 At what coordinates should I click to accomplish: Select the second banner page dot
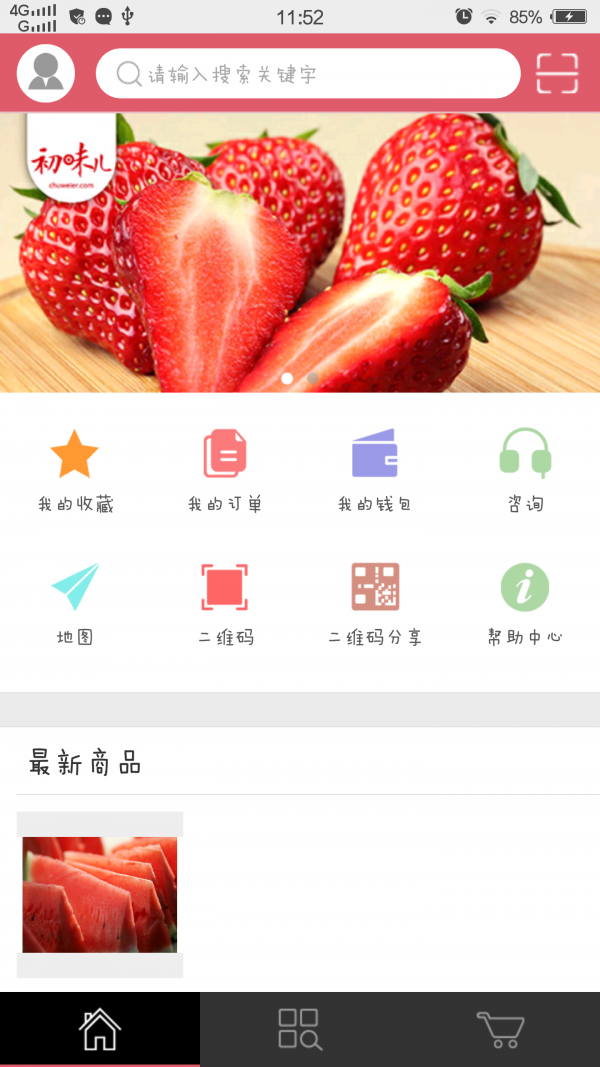[x=313, y=378]
